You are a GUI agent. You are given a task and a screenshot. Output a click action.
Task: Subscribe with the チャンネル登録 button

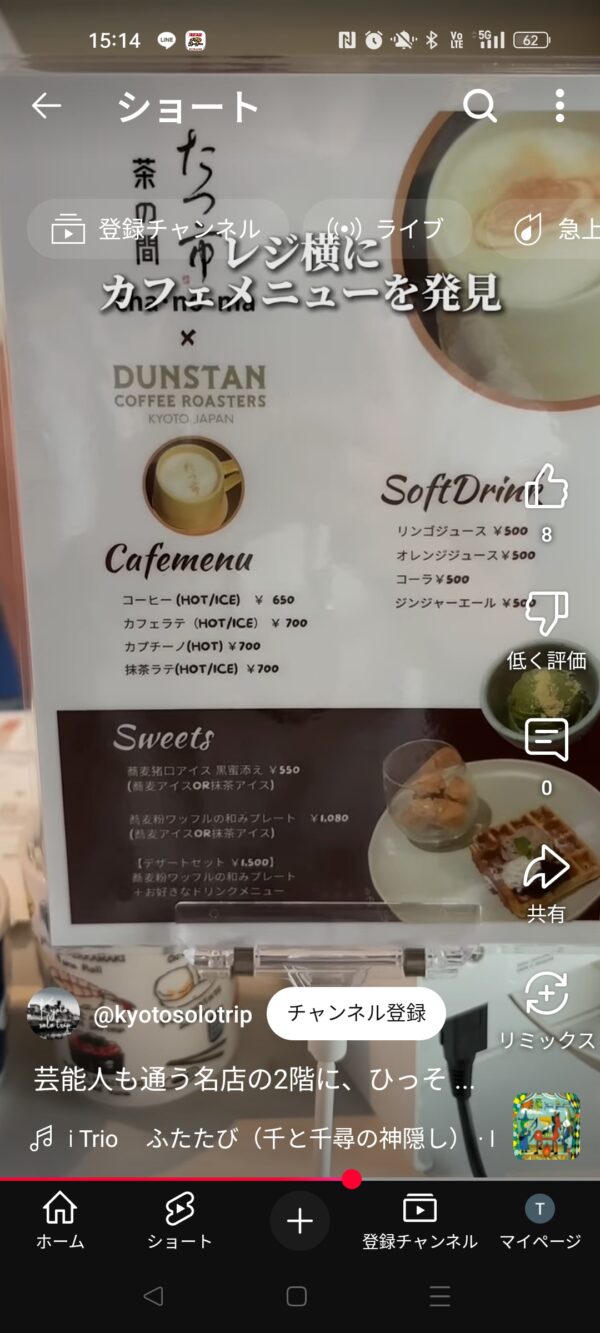pyautogui.click(x=356, y=1013)
